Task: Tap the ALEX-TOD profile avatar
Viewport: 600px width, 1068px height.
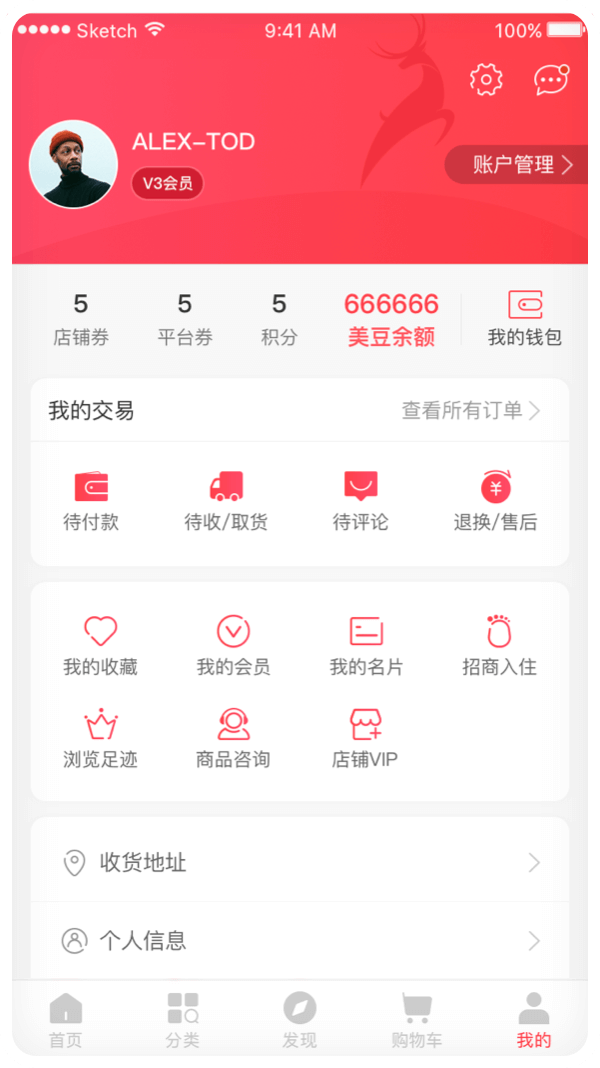Action: pyautogui.click(x=73, y=165)
